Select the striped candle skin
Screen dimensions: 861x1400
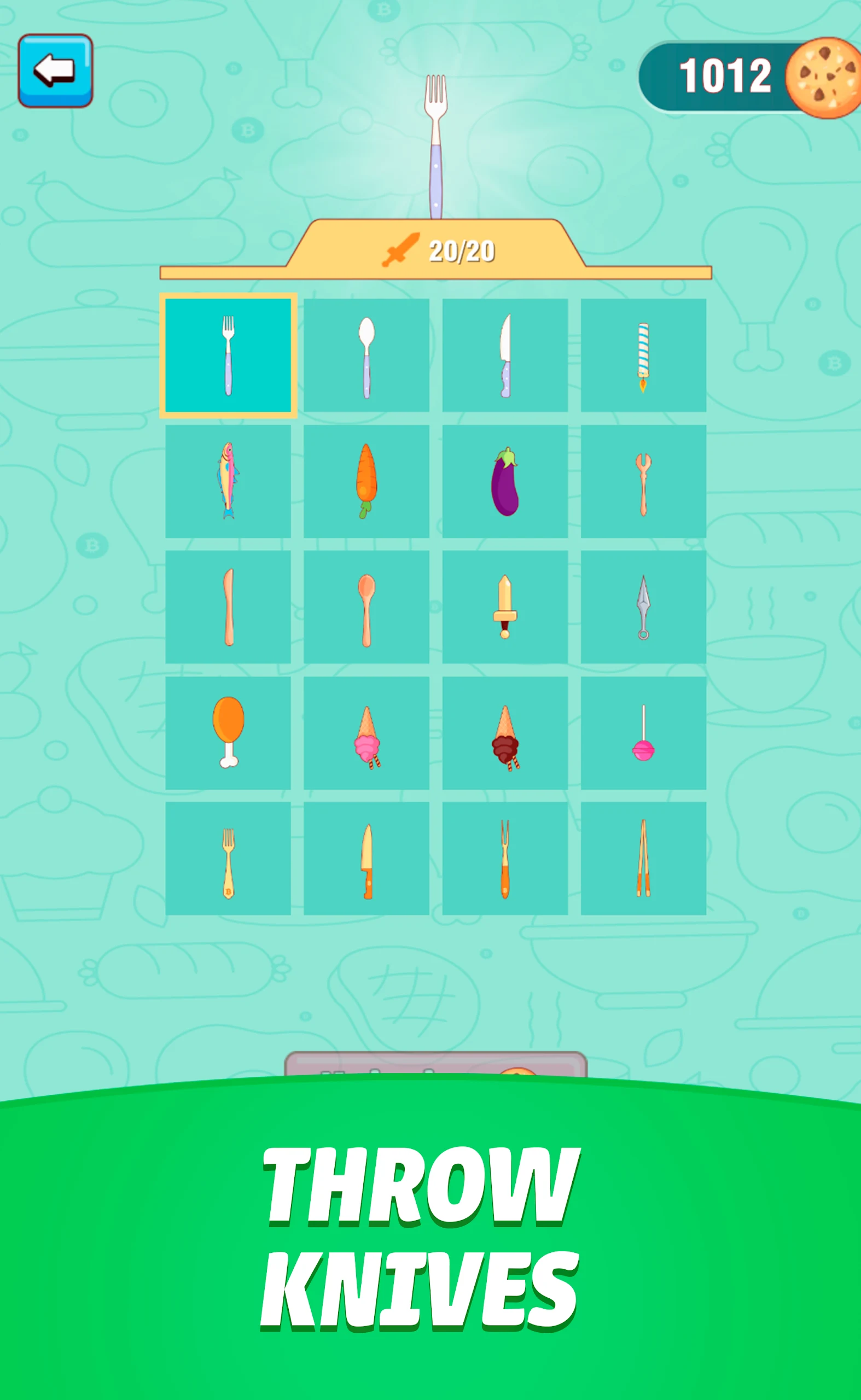tap(643, 355)
